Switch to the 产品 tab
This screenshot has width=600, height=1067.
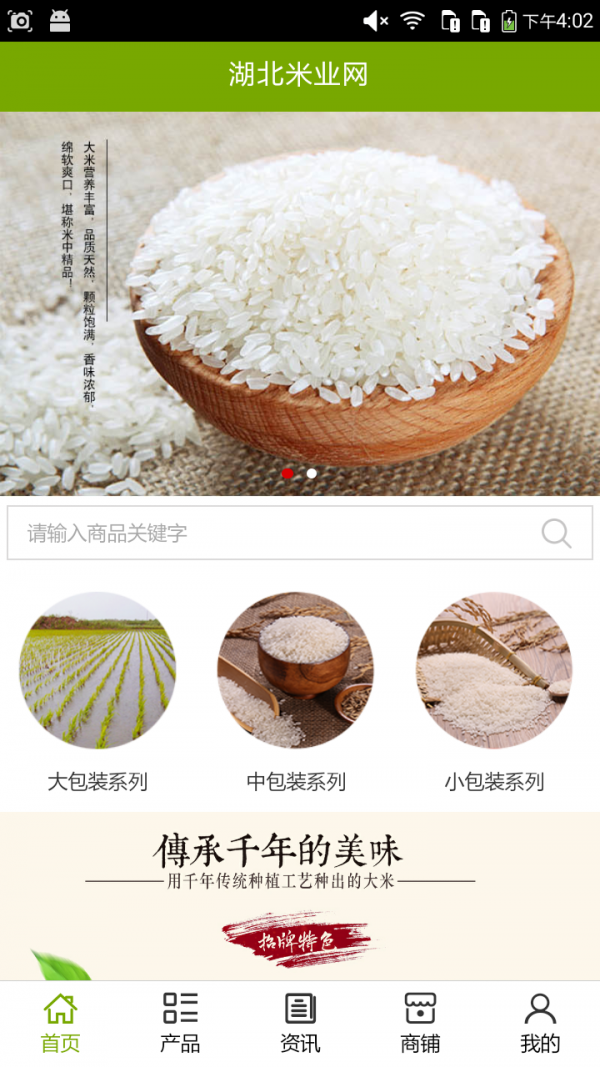tap(180, 1023)
